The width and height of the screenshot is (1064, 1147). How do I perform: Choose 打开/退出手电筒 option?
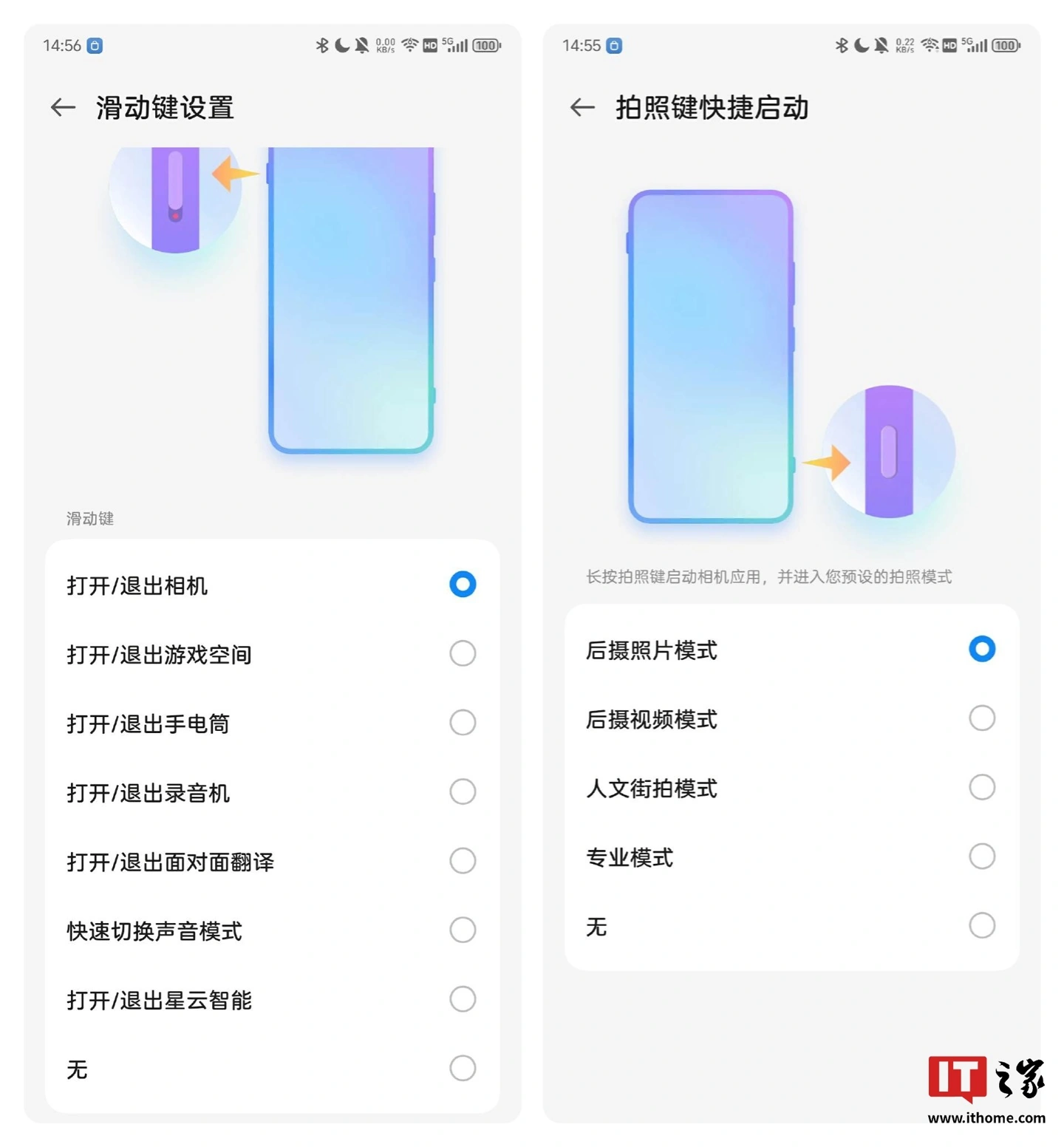(x=462, y=723)
